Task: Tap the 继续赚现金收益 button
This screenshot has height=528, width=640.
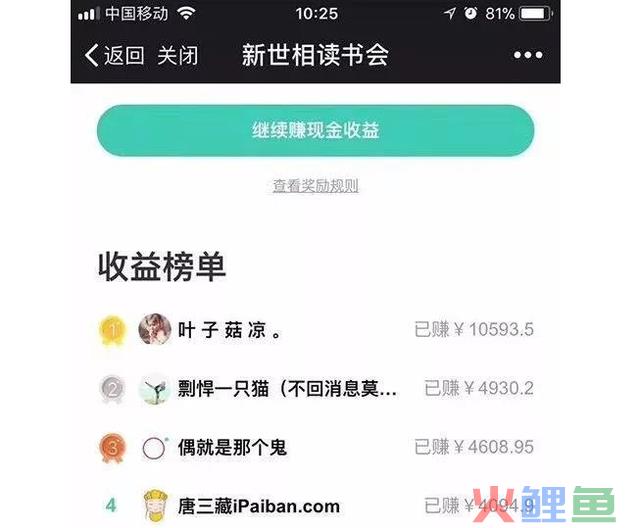Action: (315, 131)
